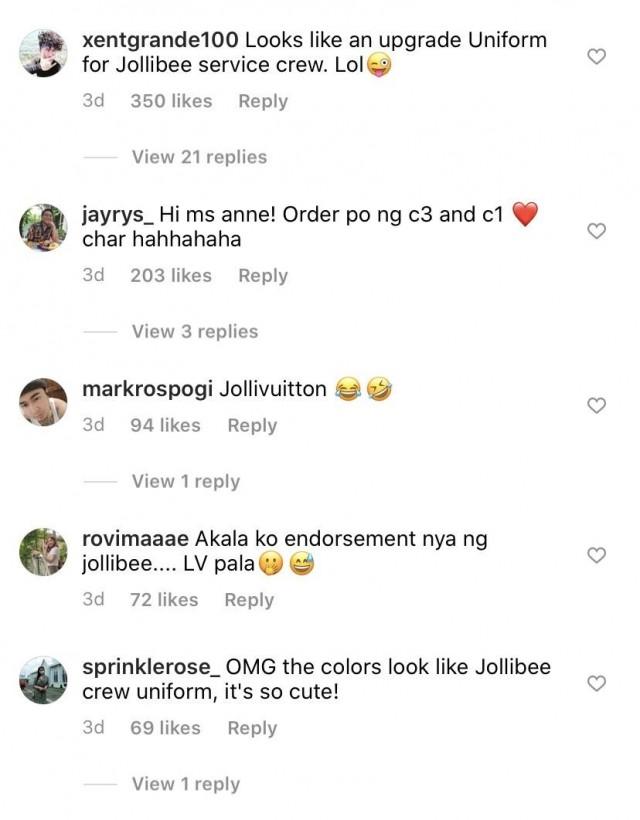Like the comment from sprinklerose_
This screenshot has width=640, height=820.
click(x=596, y=683)
